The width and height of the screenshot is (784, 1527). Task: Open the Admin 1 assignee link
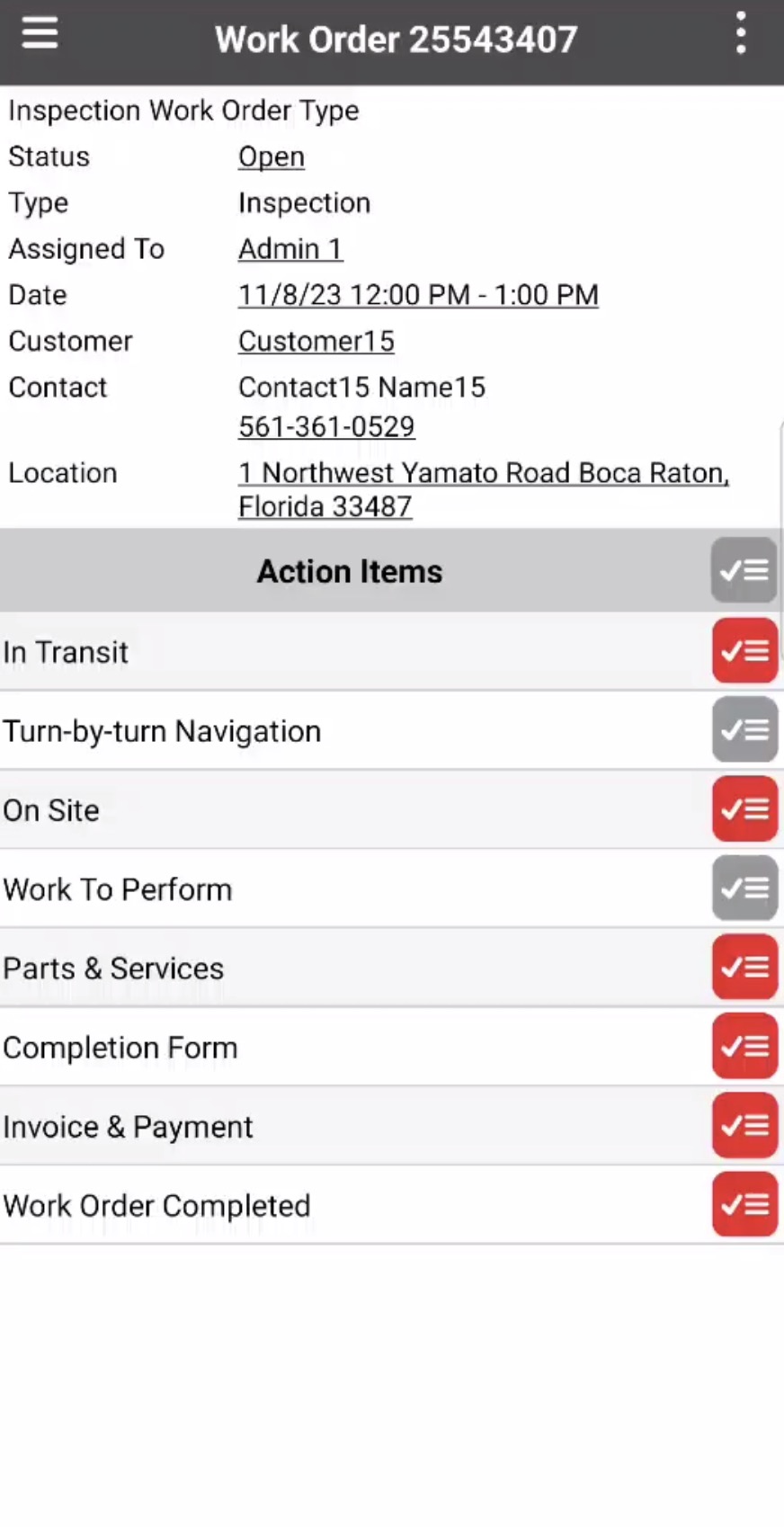(290, 249)
